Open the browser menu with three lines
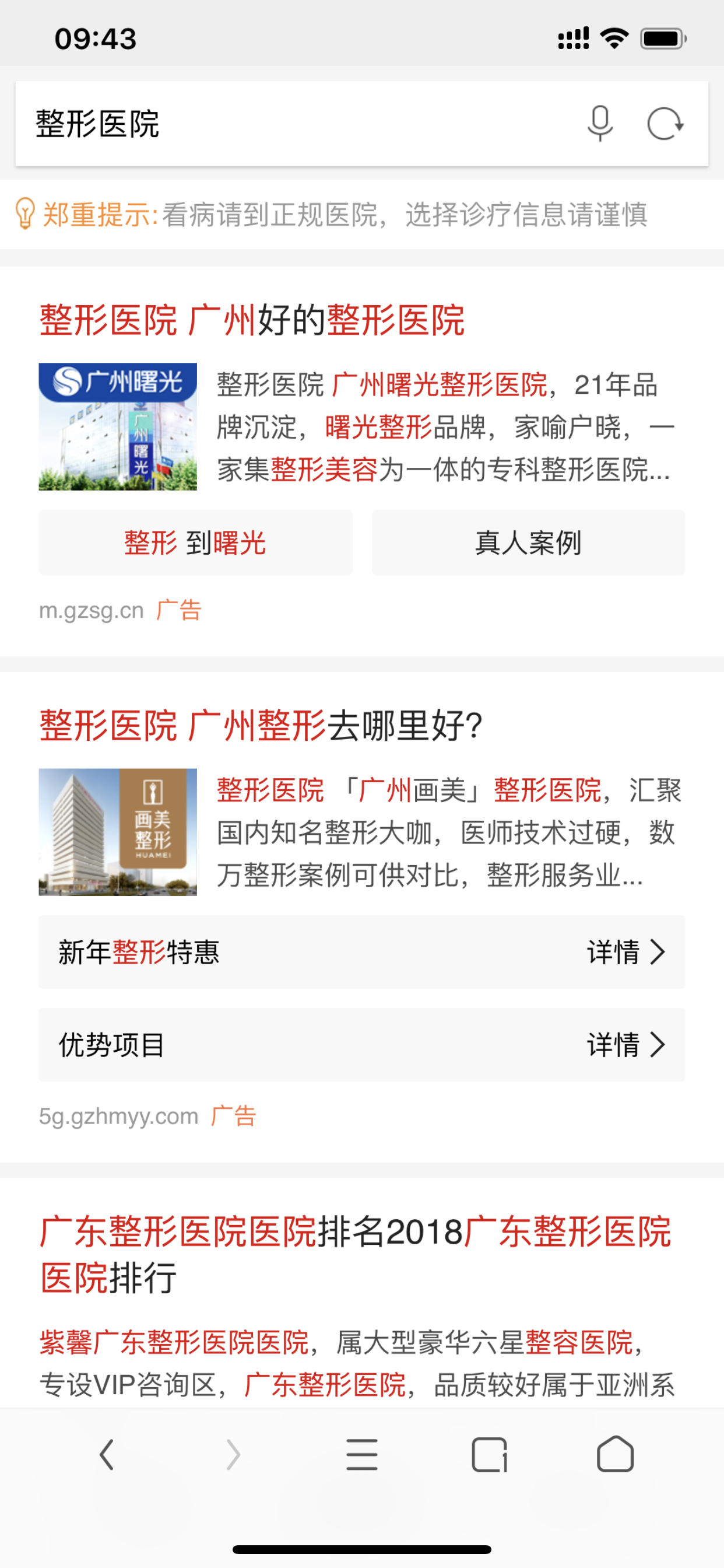 [x=362, y=1455]
